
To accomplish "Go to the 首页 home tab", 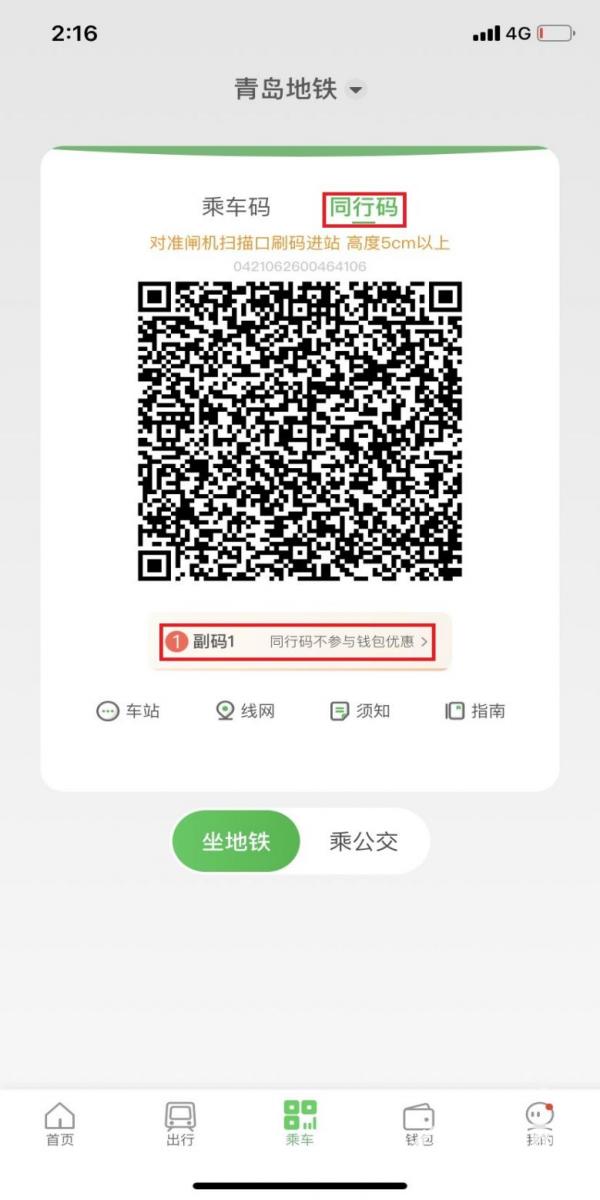I will point(60,1124).
